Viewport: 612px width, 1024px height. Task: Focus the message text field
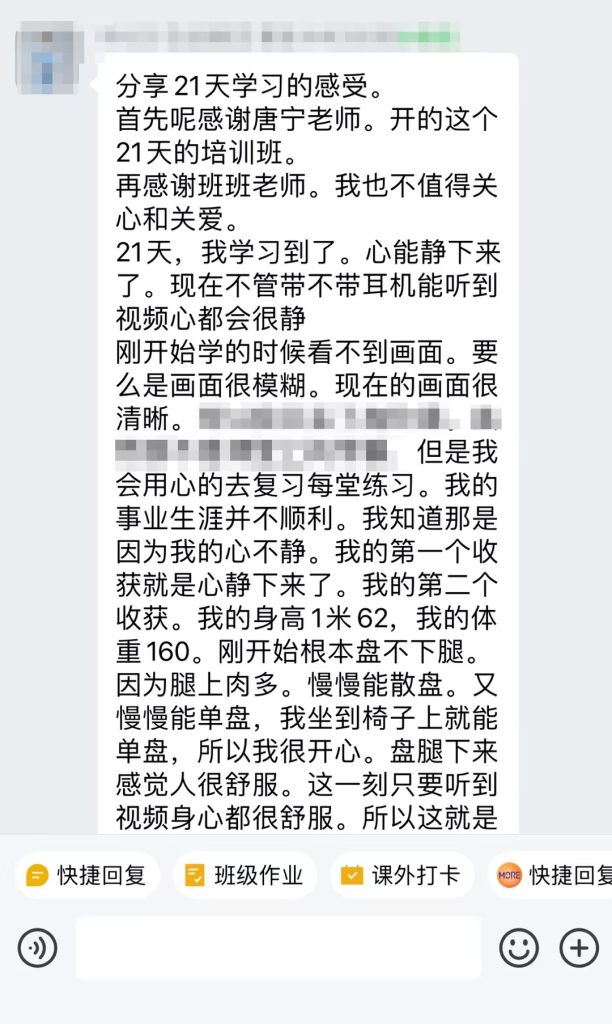click(x=278, y=947)
